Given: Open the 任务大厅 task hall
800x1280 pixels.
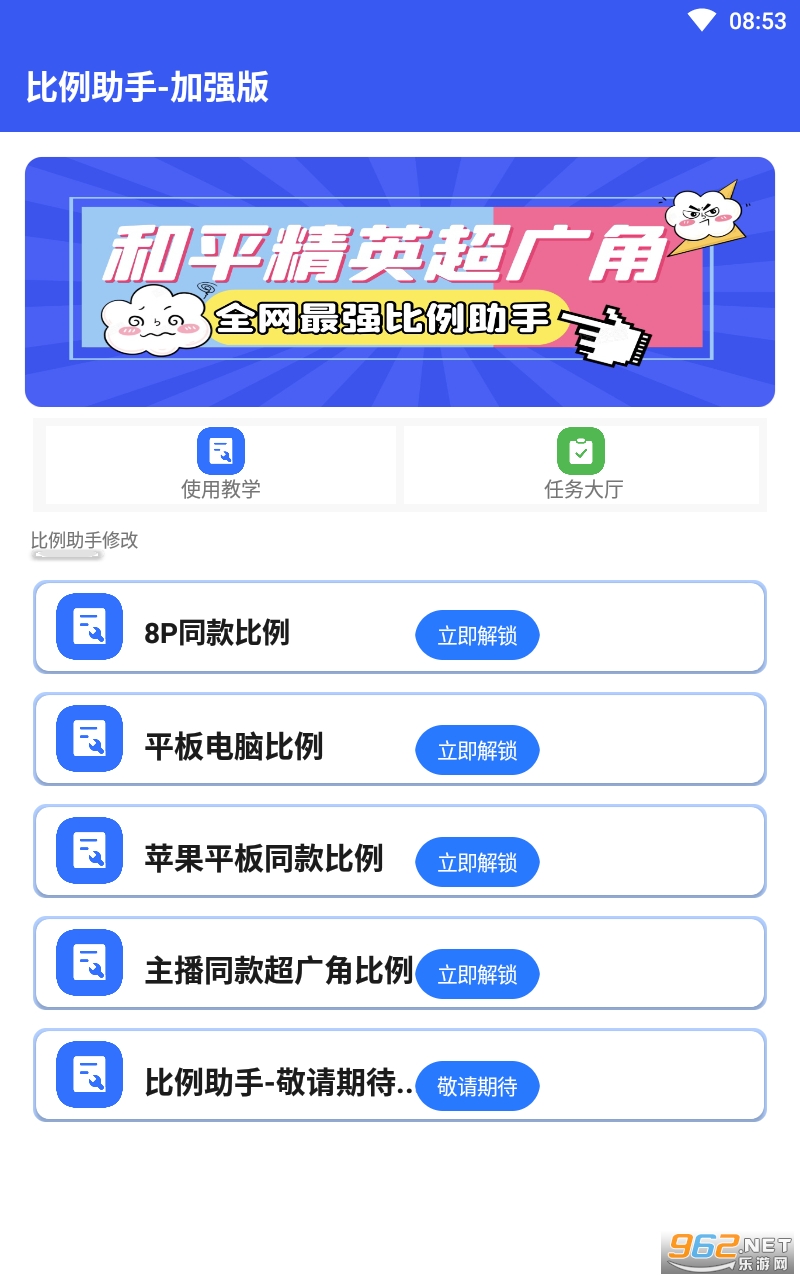Looking at the screenshot, I should coord(582,465).
